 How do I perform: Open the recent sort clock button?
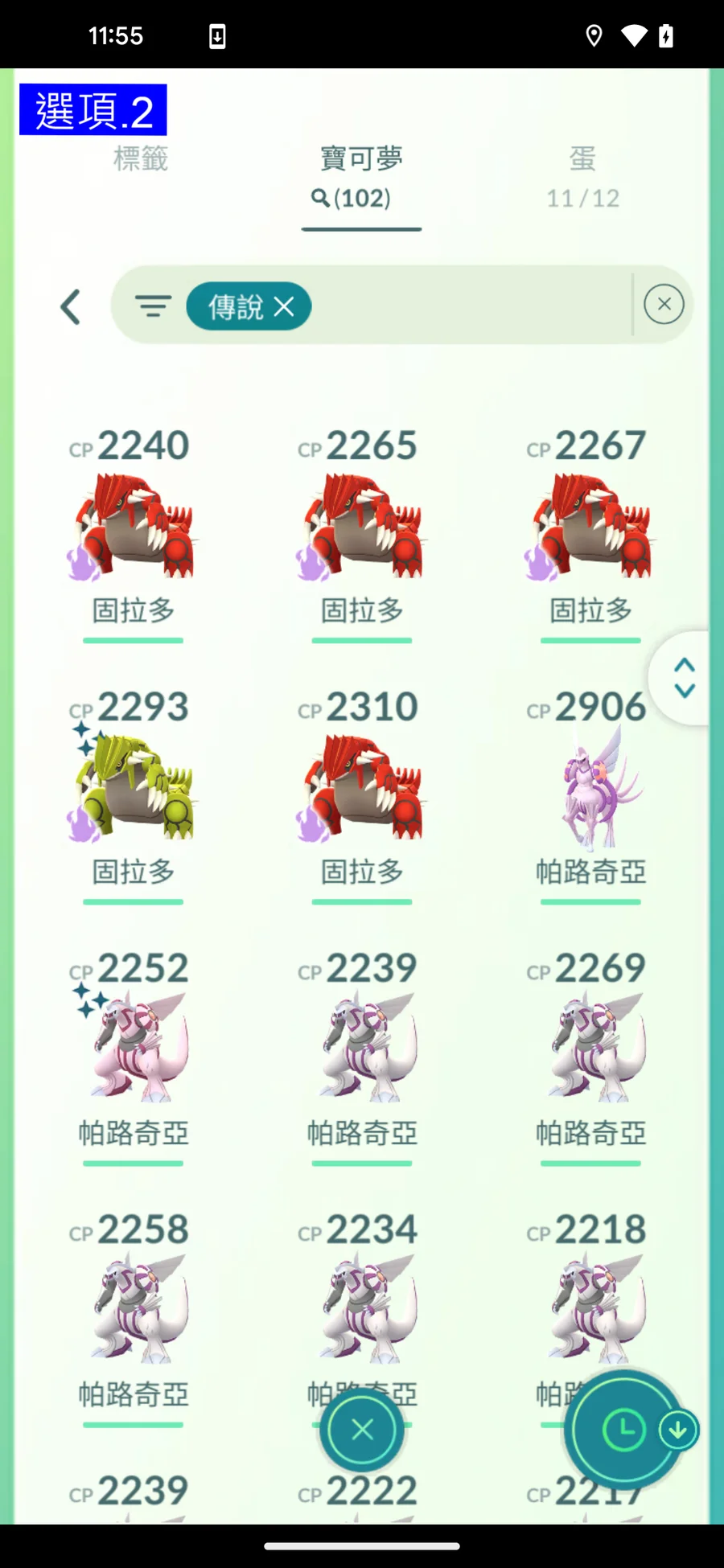click(623, 1430)
